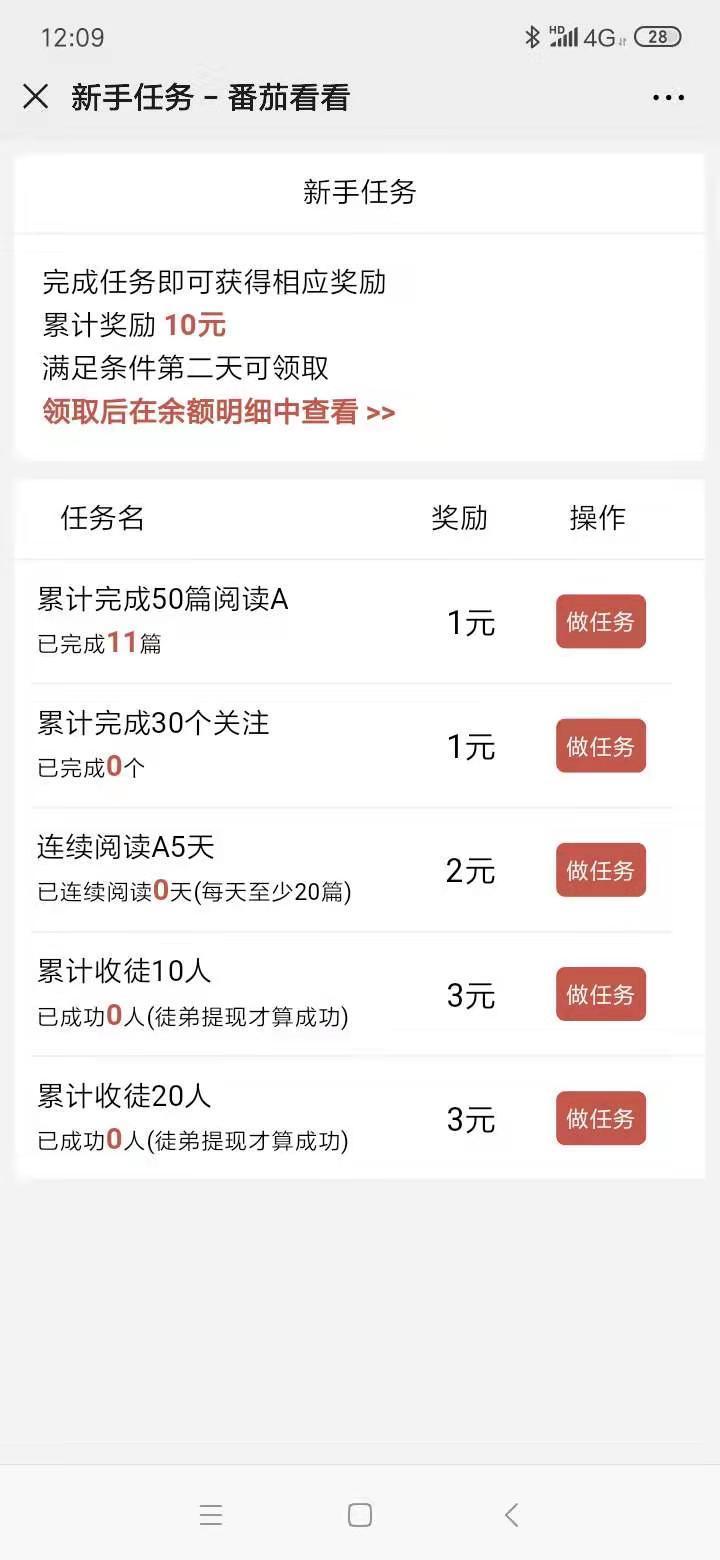Tap 做任务 for 累计收徒10人
This screenshot has height=1560, width=720.
pos(600,994)
